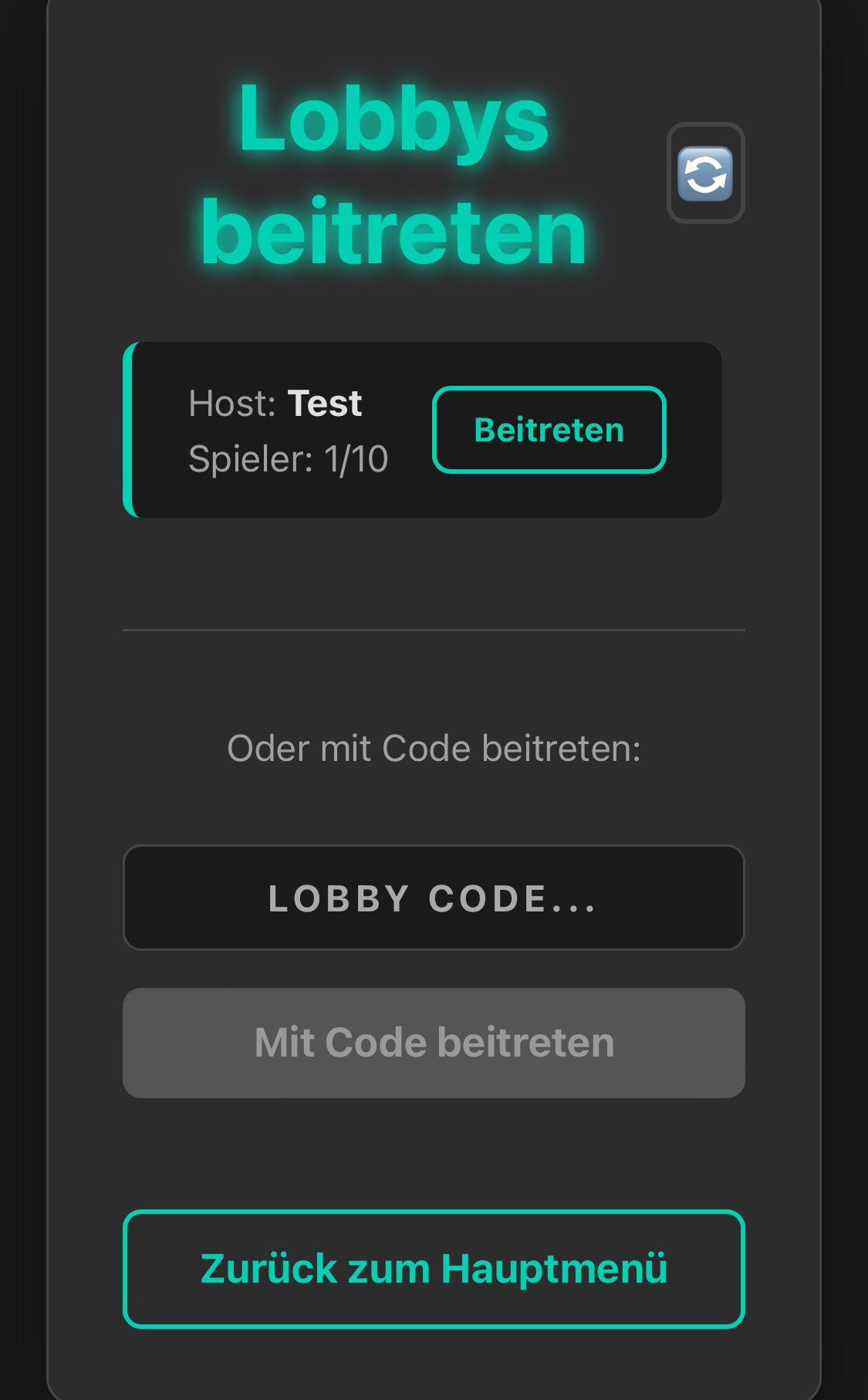
Task: Focus the Lobby Code input field
Action: [434, 898]
